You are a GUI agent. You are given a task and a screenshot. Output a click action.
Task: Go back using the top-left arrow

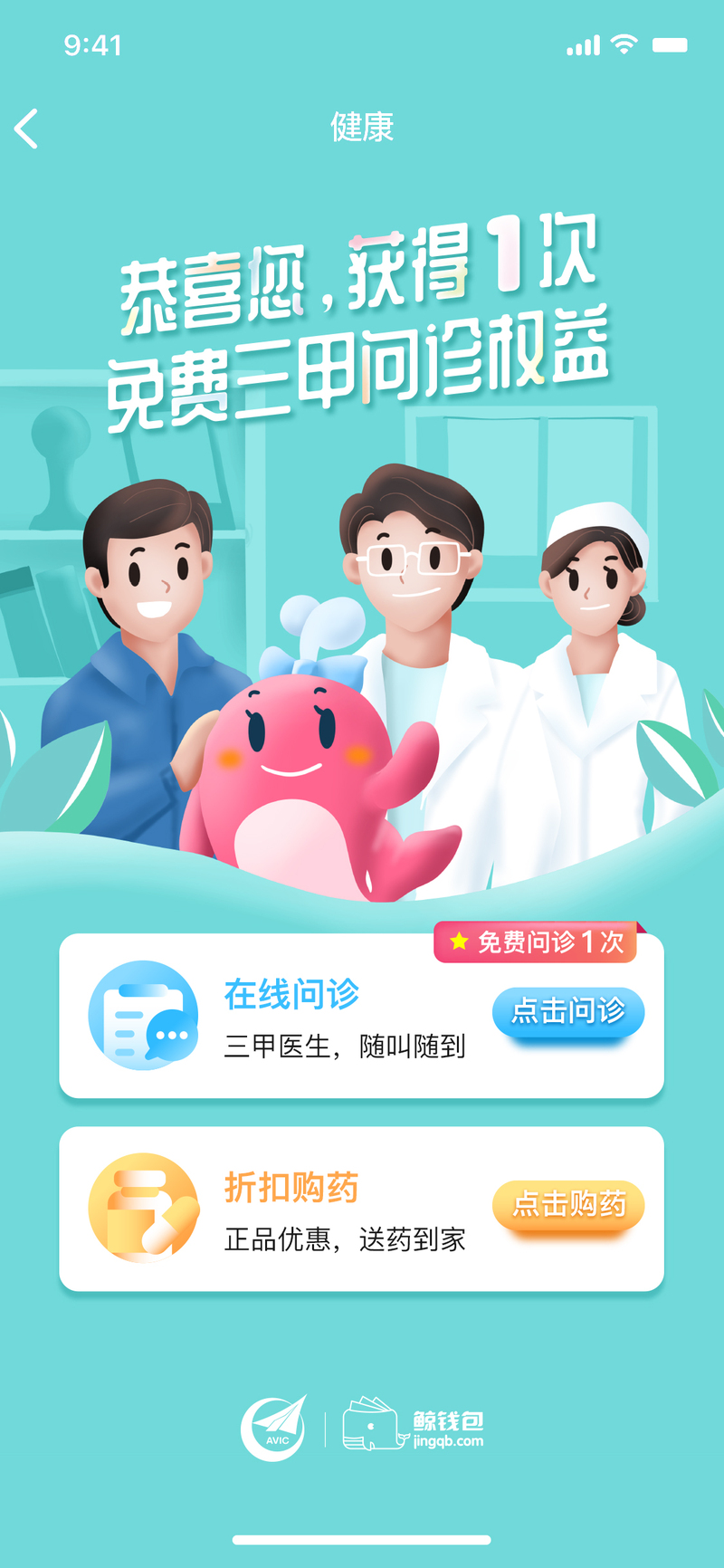27,129
